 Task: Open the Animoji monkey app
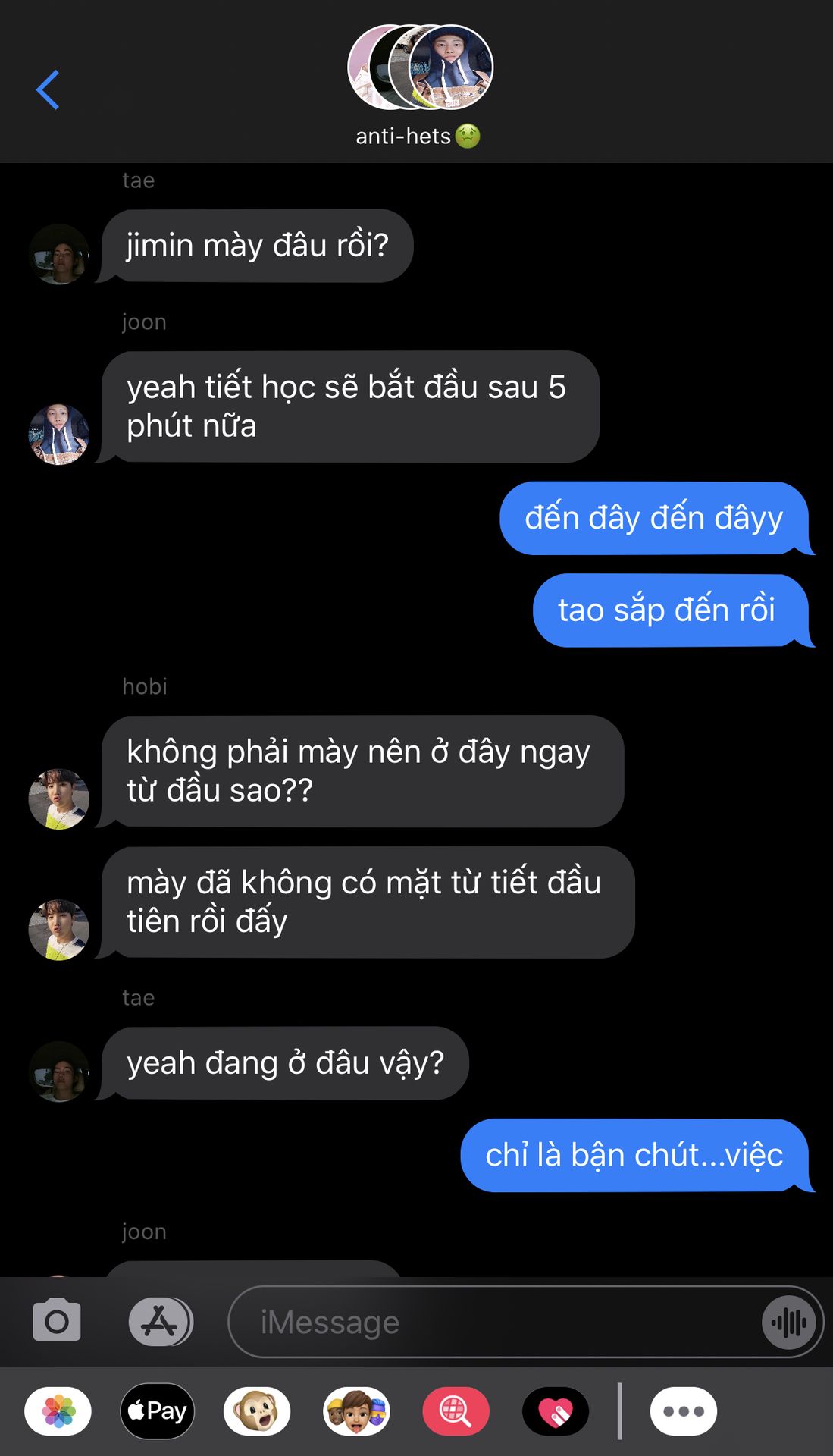[257, 1411]
